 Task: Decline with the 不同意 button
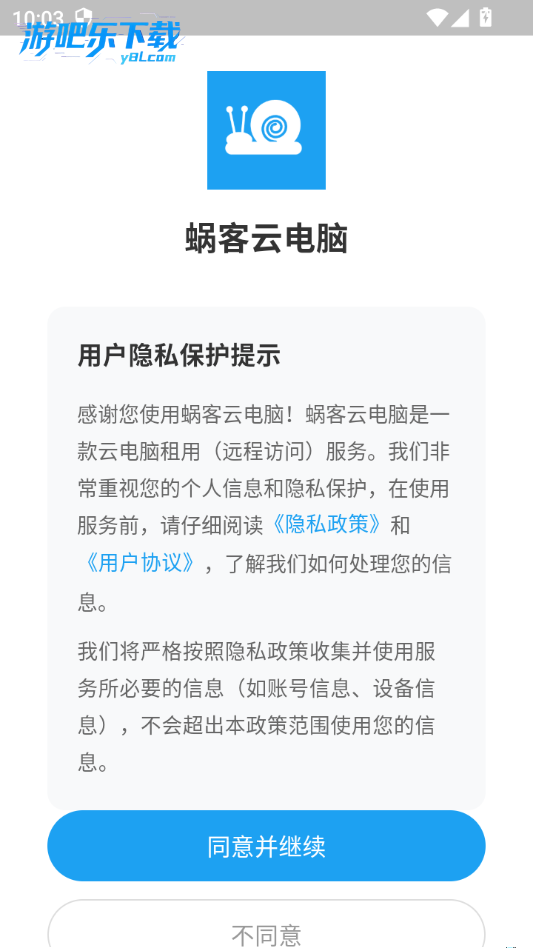coord(266,925)
